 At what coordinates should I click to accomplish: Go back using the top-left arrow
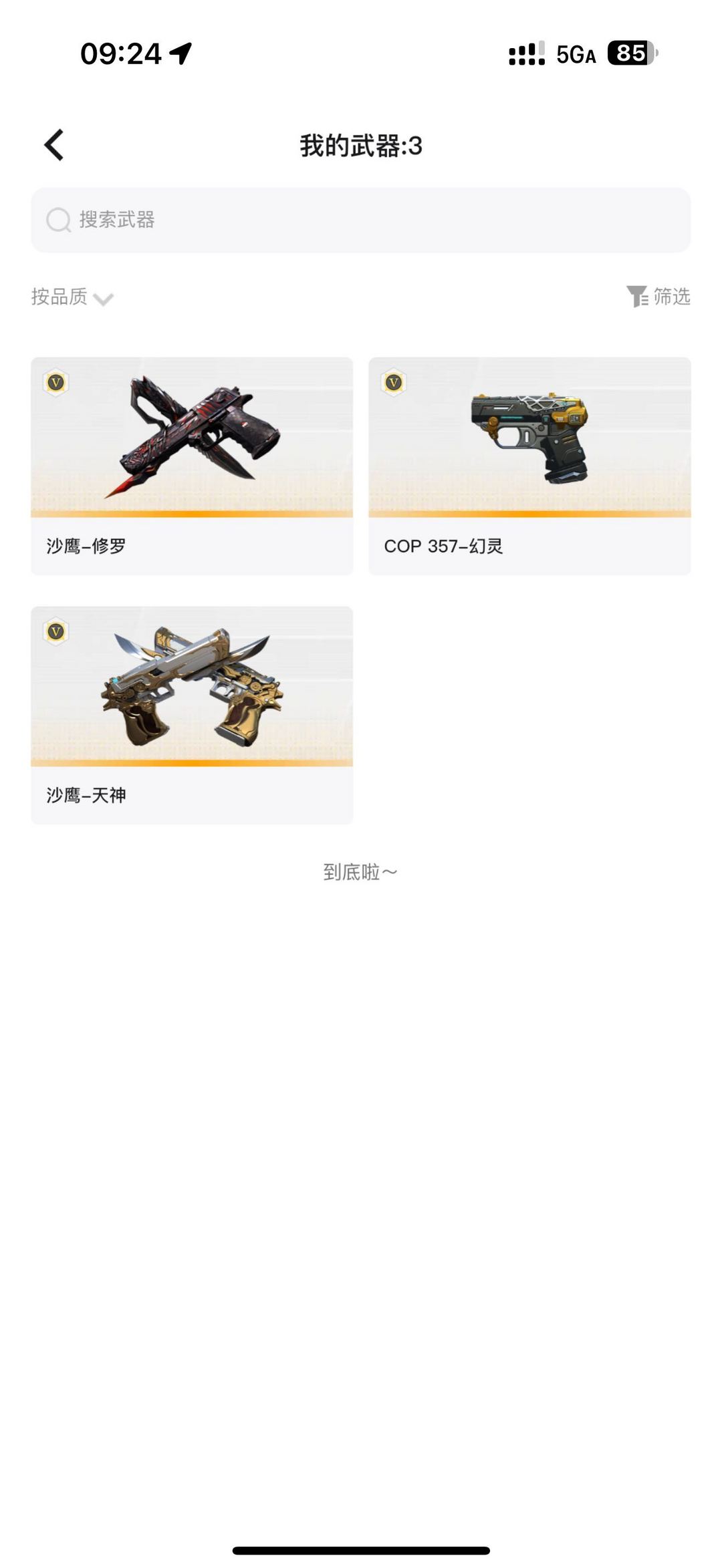[x=53, y=145]
